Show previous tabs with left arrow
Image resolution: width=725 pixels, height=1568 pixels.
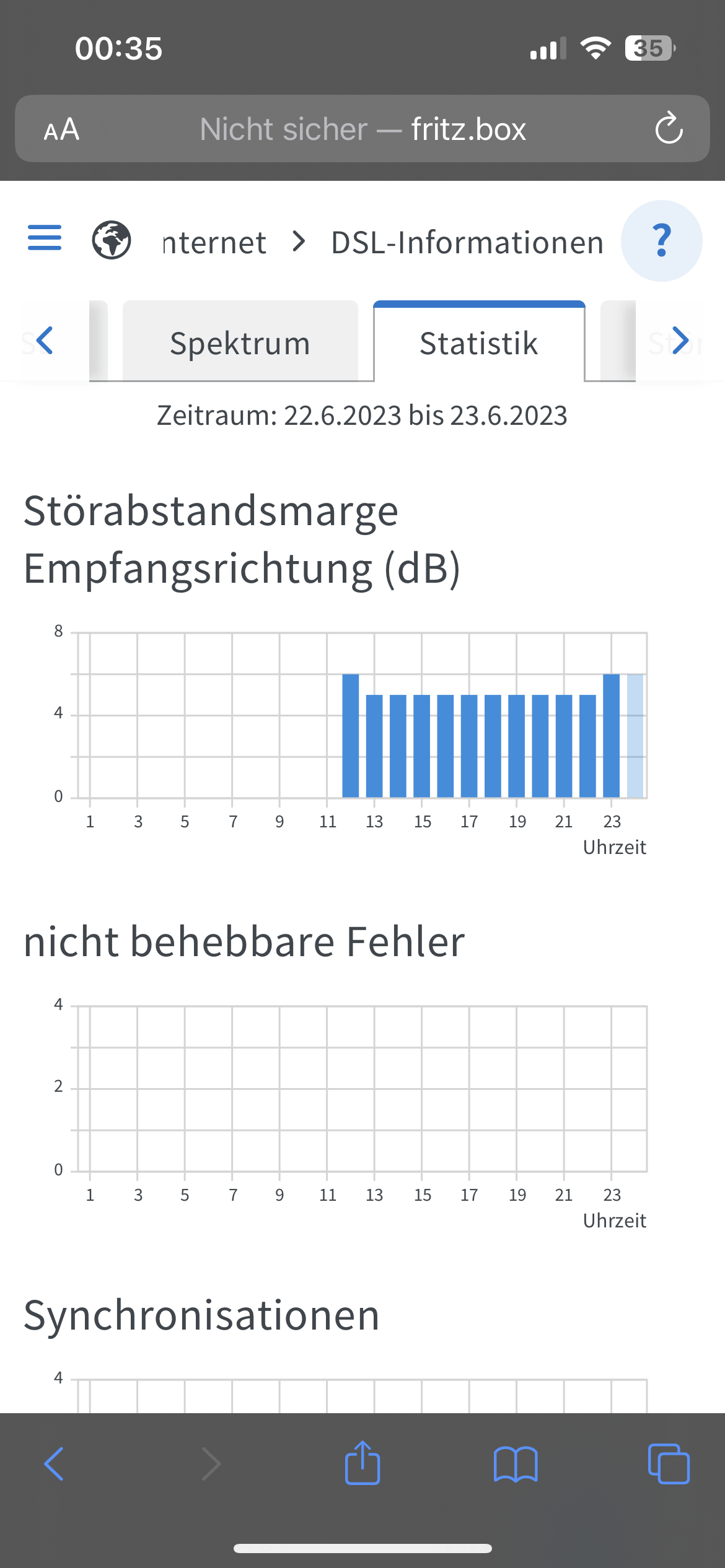45,340
